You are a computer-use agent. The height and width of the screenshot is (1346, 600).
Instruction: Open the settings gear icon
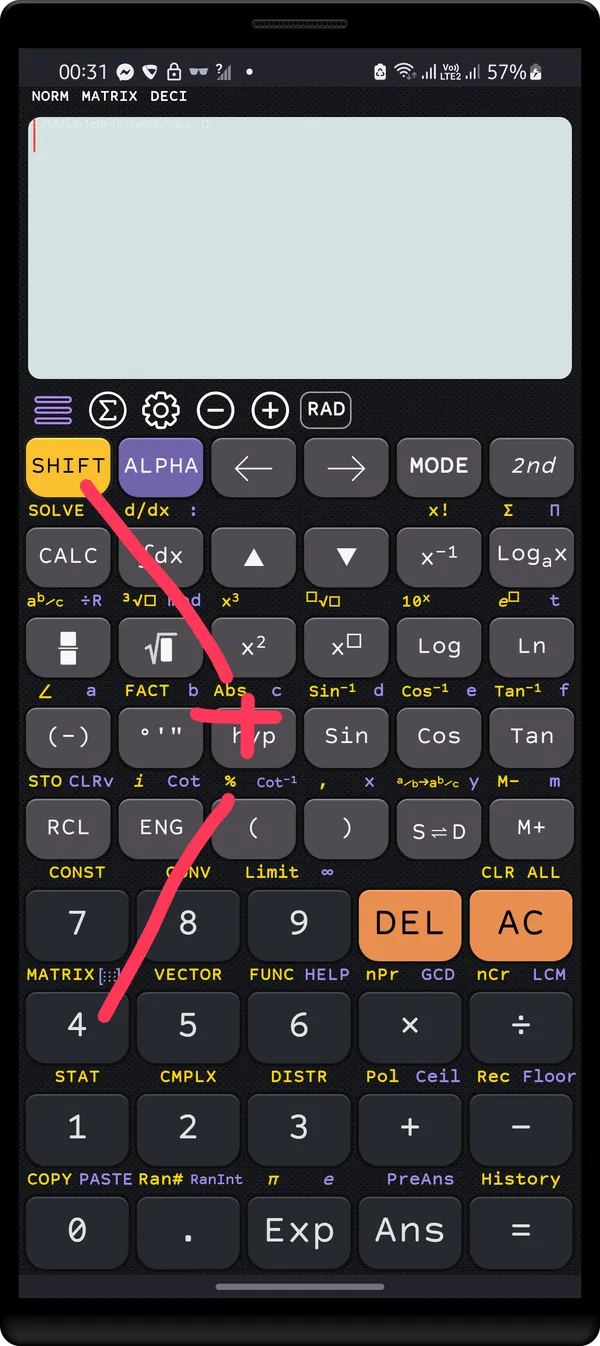pos(161,410)
